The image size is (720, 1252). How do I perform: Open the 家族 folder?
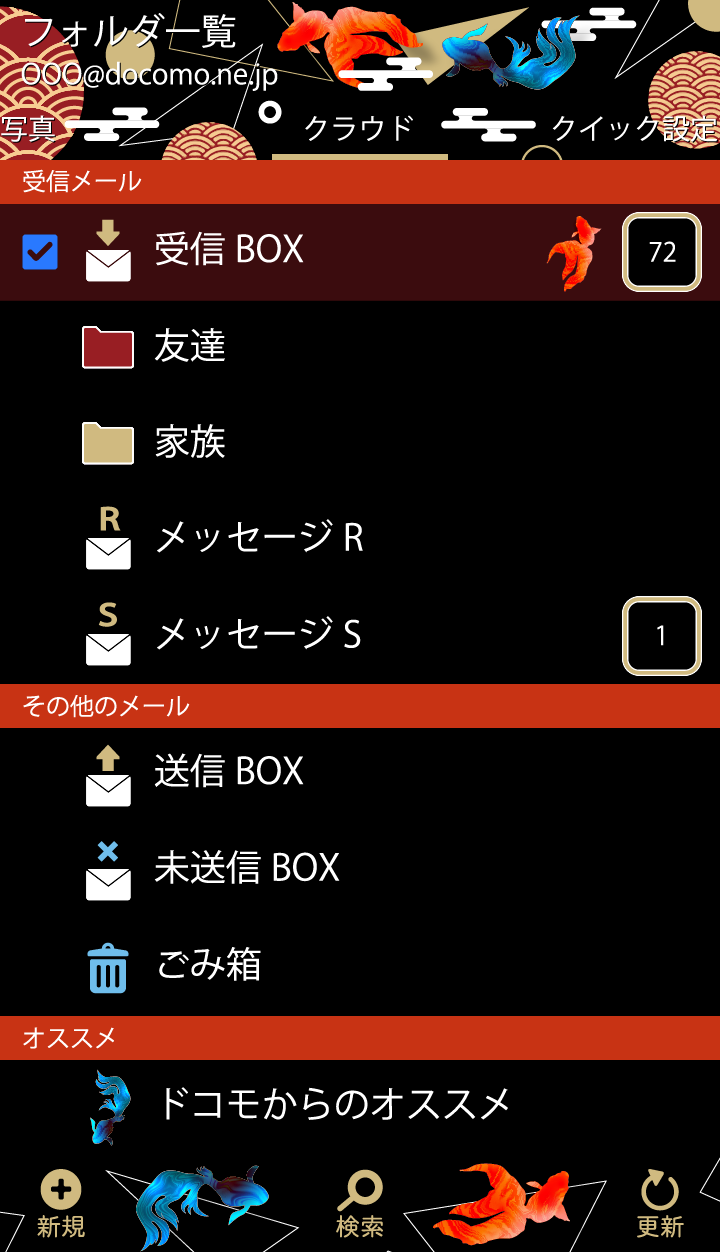(x=108, y=444)
